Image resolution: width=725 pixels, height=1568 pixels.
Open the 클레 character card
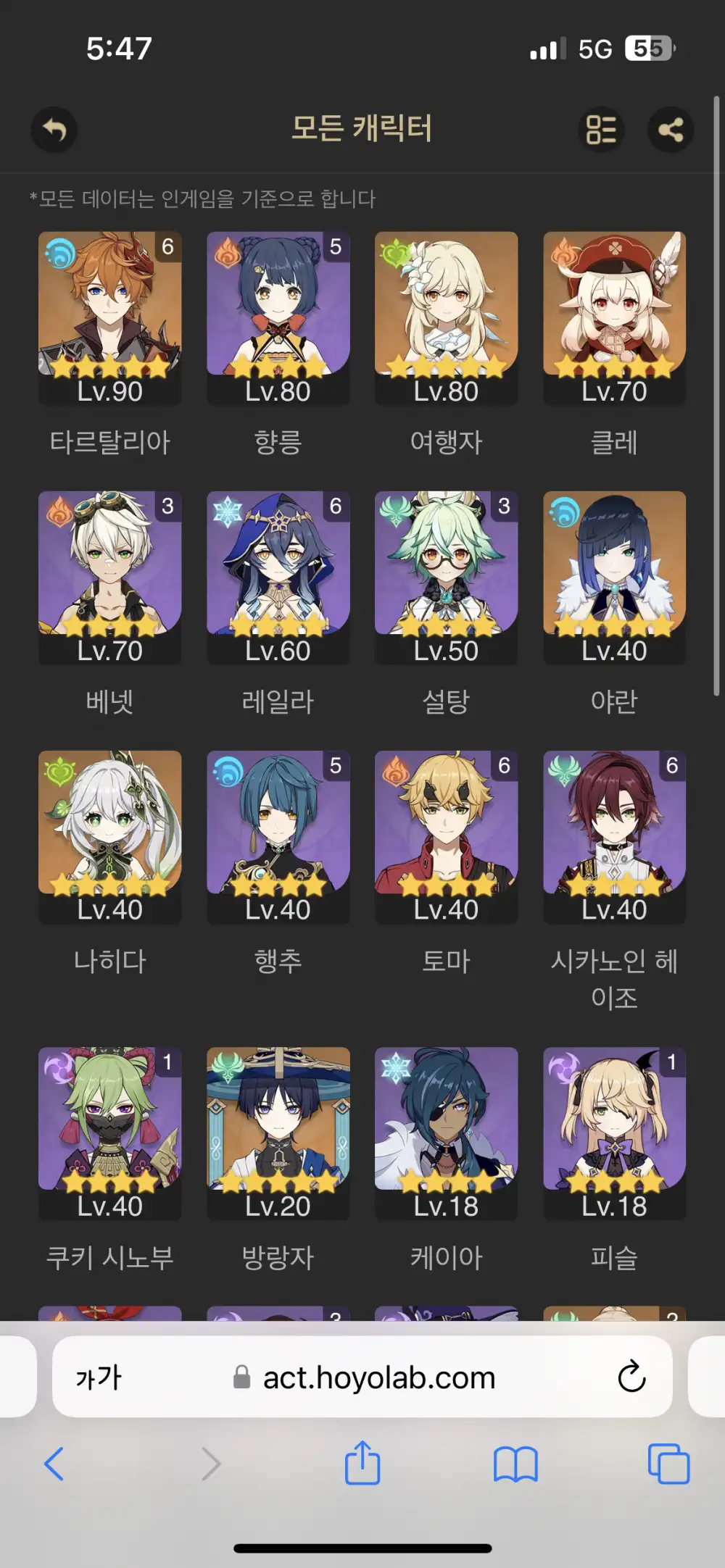pos(615,317)
